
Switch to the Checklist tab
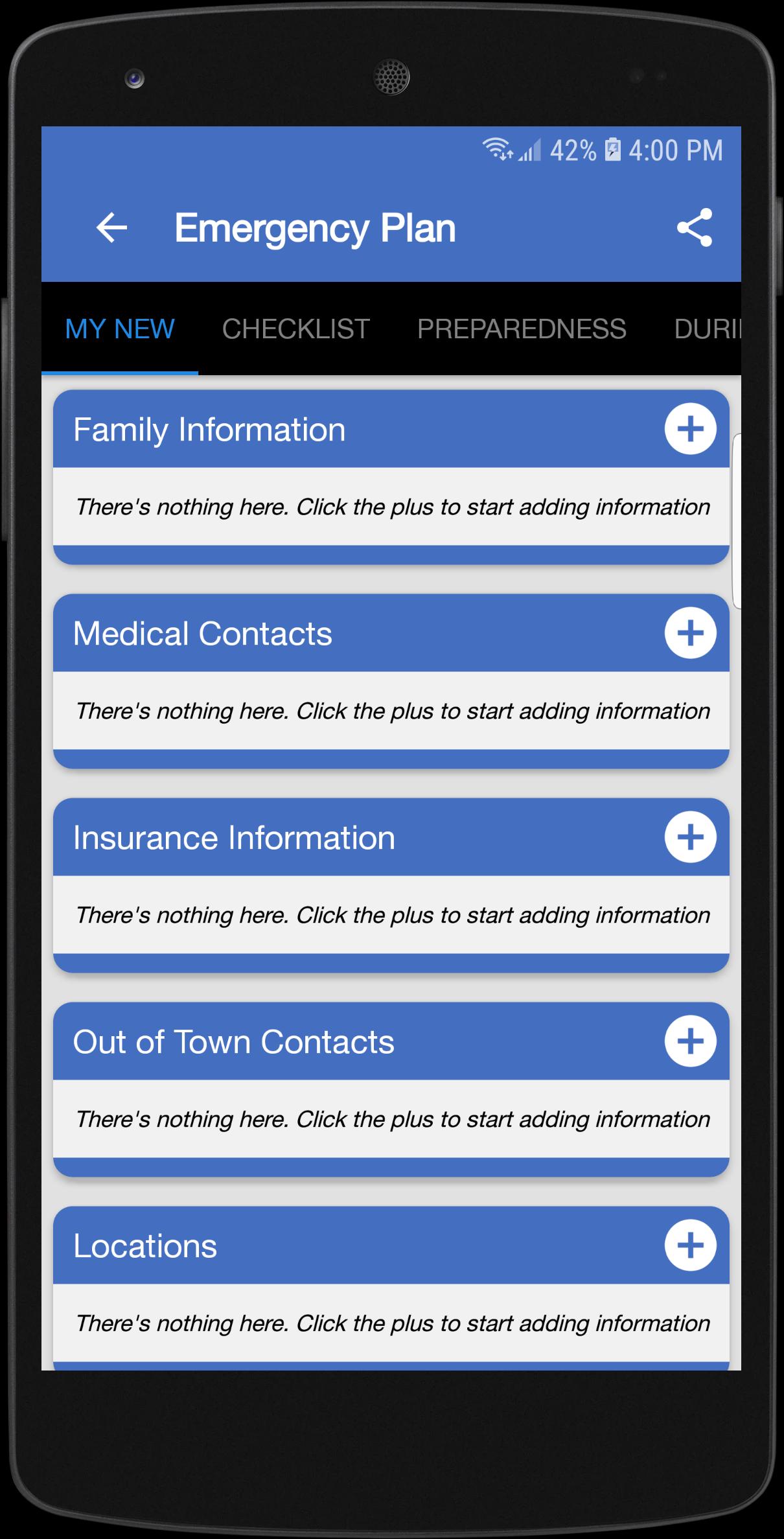click(295, 329)
